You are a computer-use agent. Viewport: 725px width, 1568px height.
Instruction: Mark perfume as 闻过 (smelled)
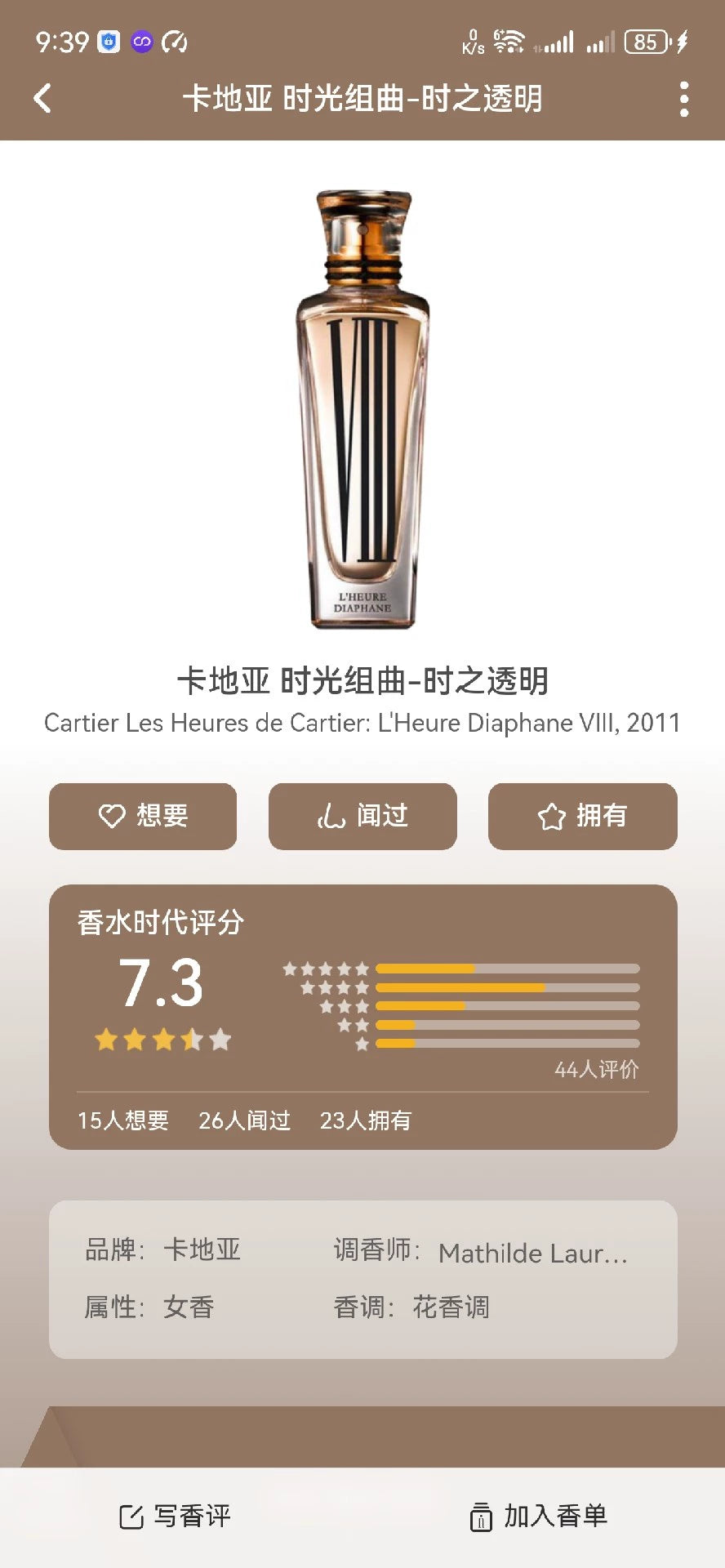click(362, 816)
